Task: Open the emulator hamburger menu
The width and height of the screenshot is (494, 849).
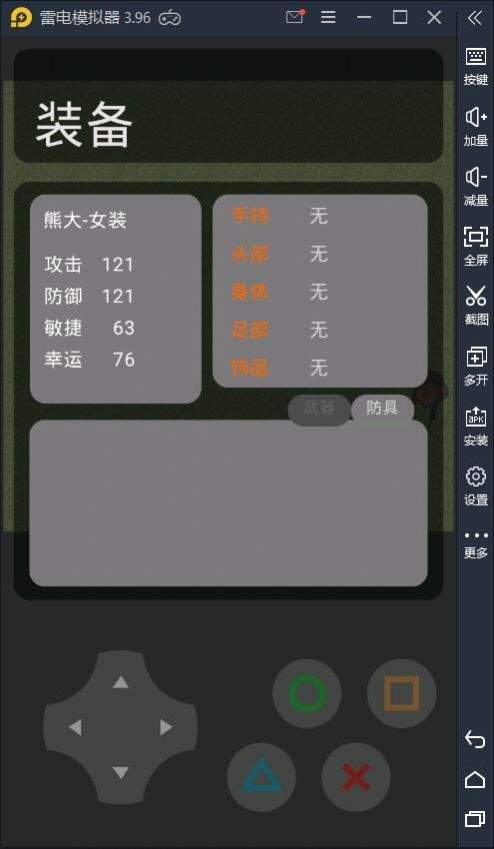Action: [x=328, y=17]
